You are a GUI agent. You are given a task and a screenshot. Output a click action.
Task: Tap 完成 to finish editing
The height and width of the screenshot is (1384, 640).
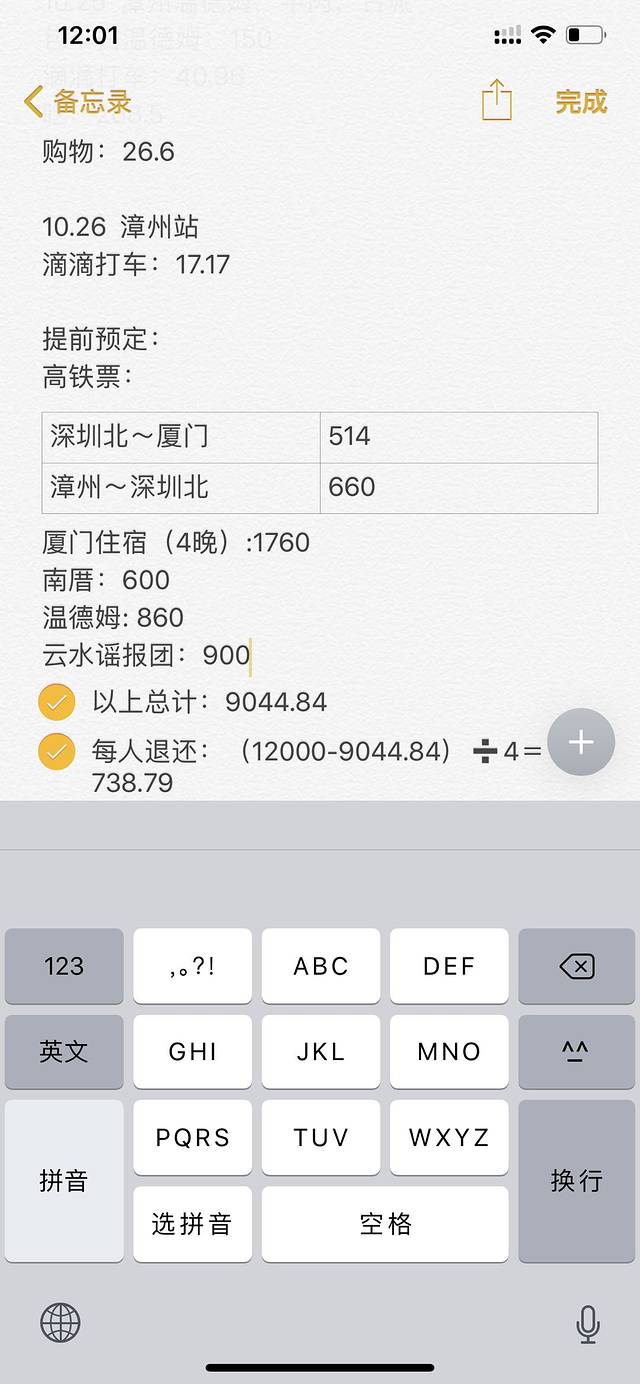pyautogui.click(x=581, y=102)
